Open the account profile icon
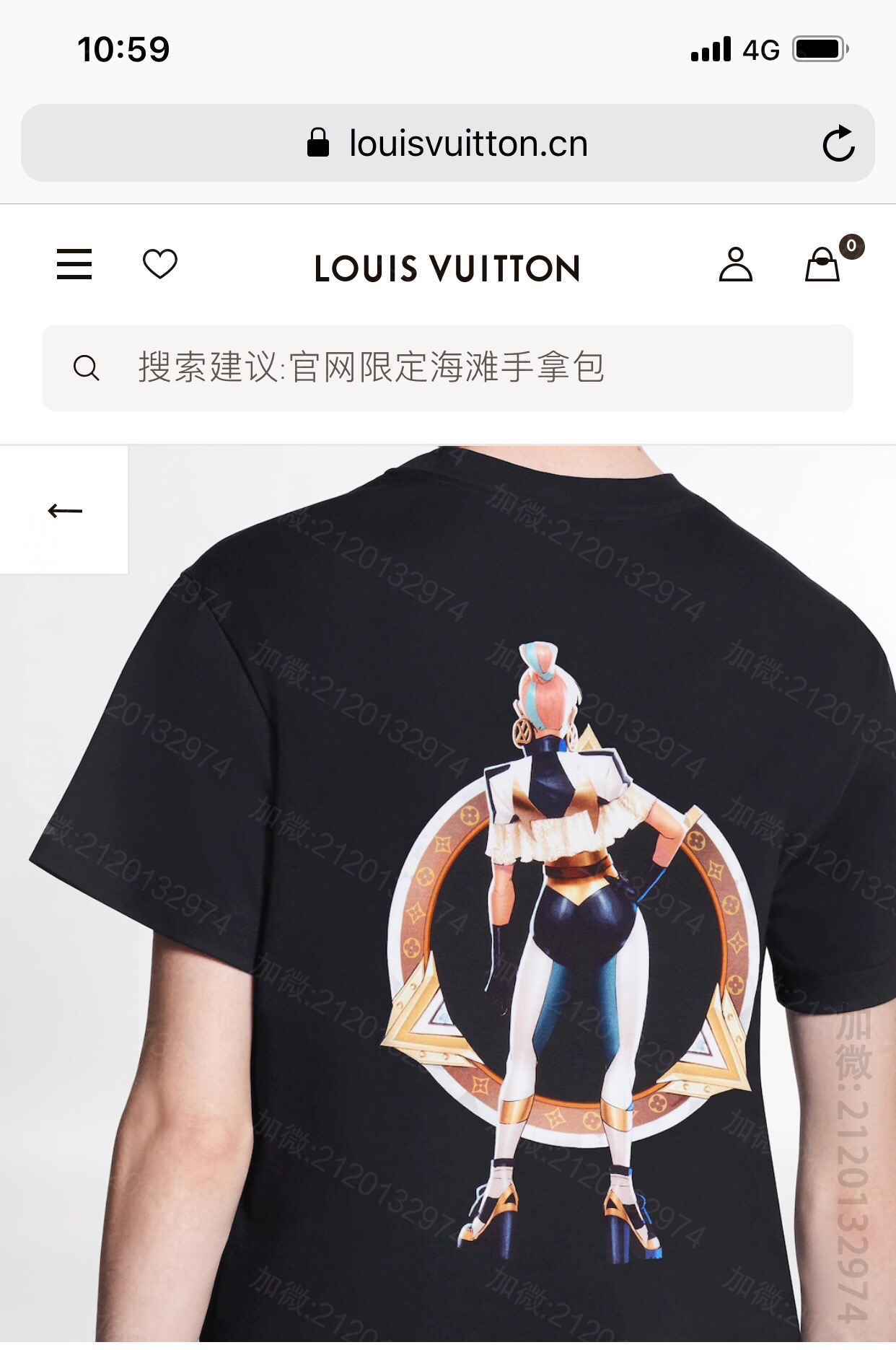This screenshot has height=1350, width=896. click(735, 264)
